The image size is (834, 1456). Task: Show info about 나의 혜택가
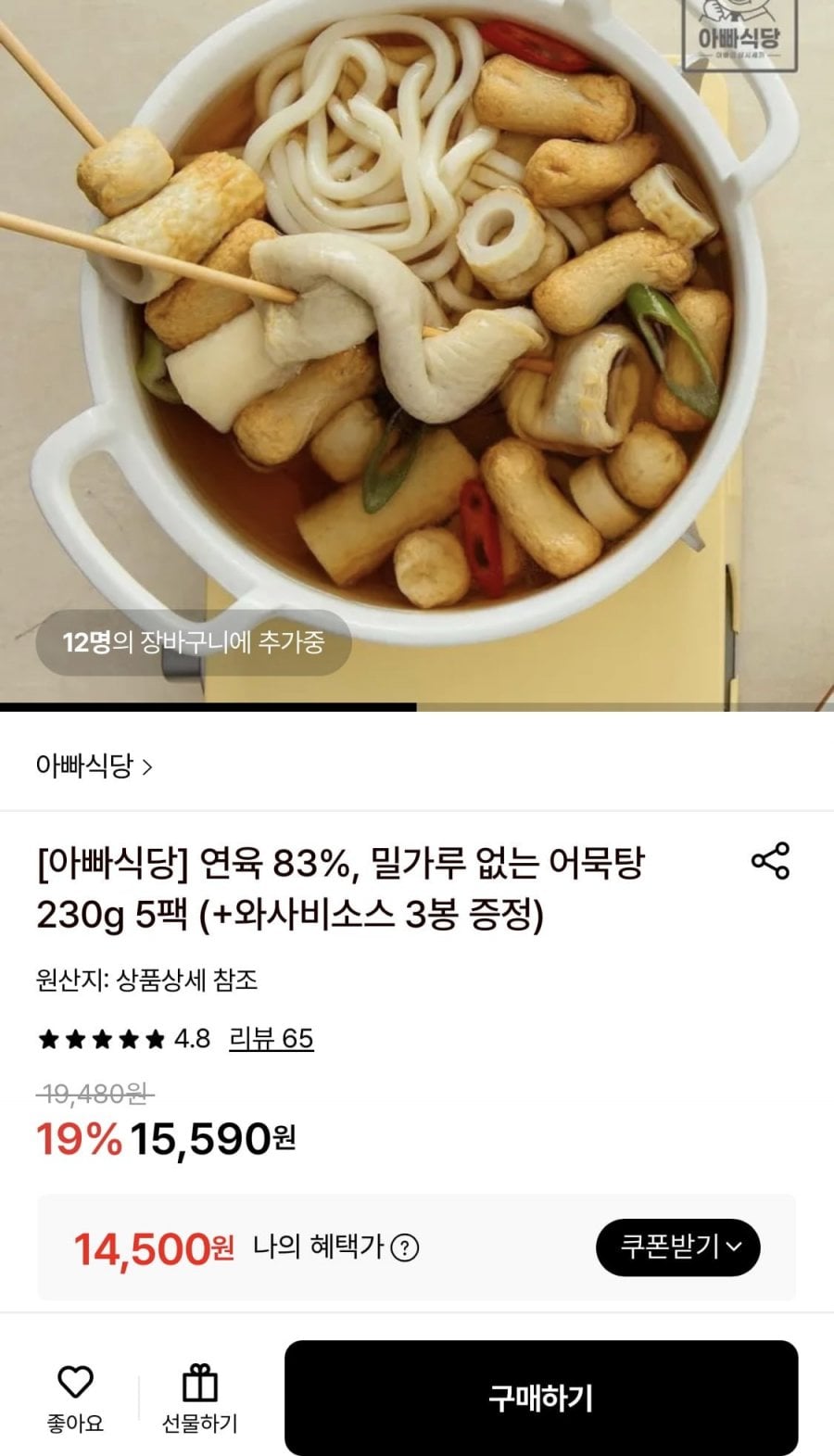click(x=405, y=1248)
